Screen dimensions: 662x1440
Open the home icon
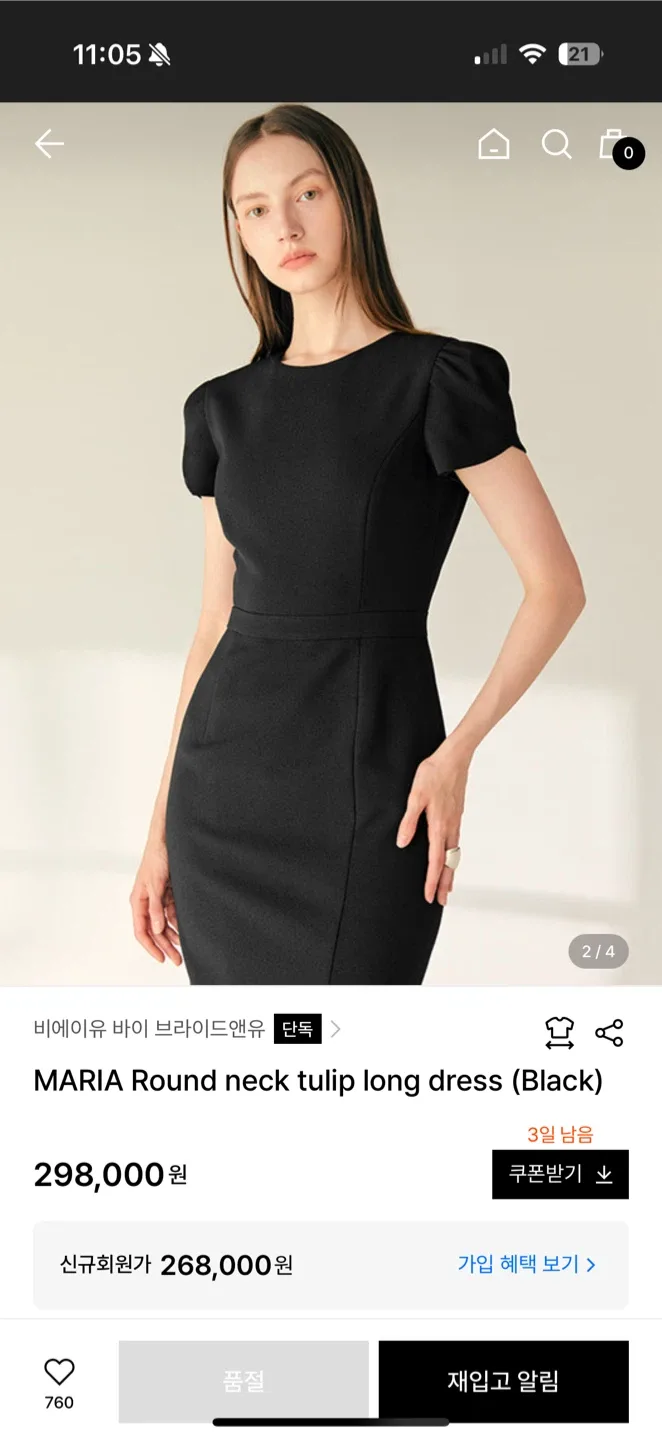(493, 145)
